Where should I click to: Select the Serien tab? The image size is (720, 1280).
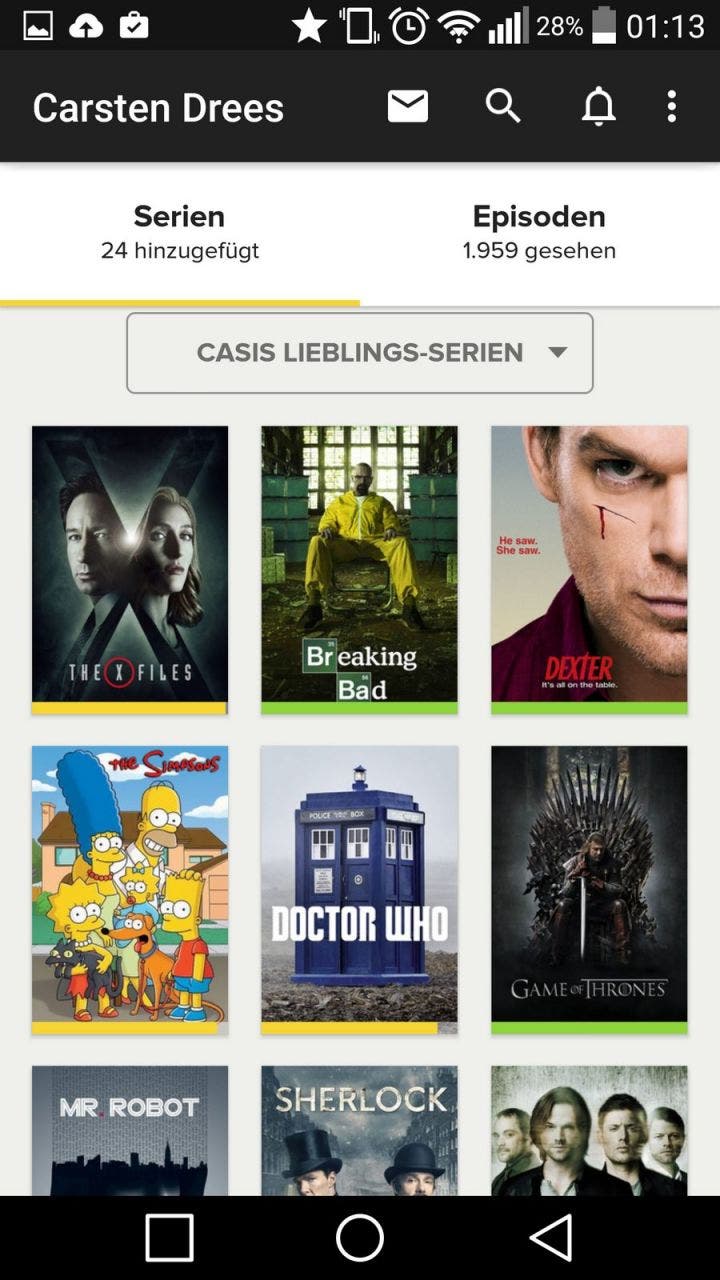pos(180,233)
